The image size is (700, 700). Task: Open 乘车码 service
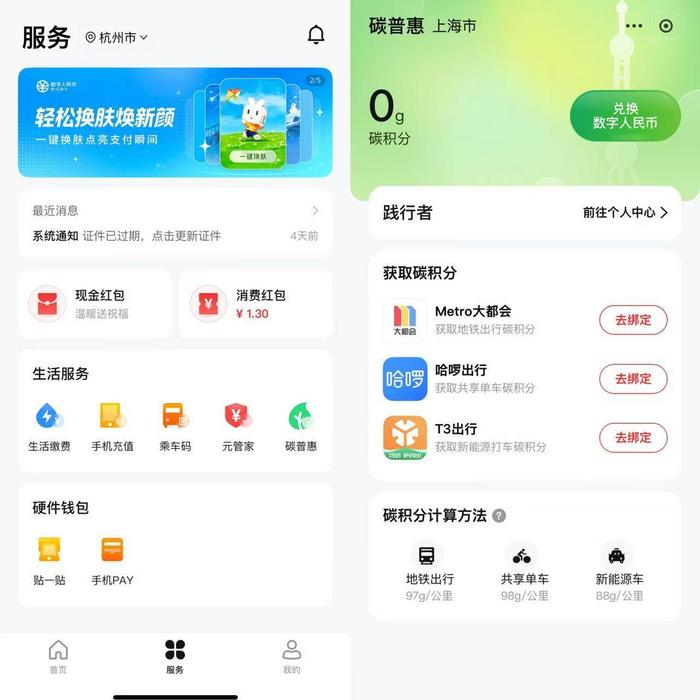[x=174, y=425]
